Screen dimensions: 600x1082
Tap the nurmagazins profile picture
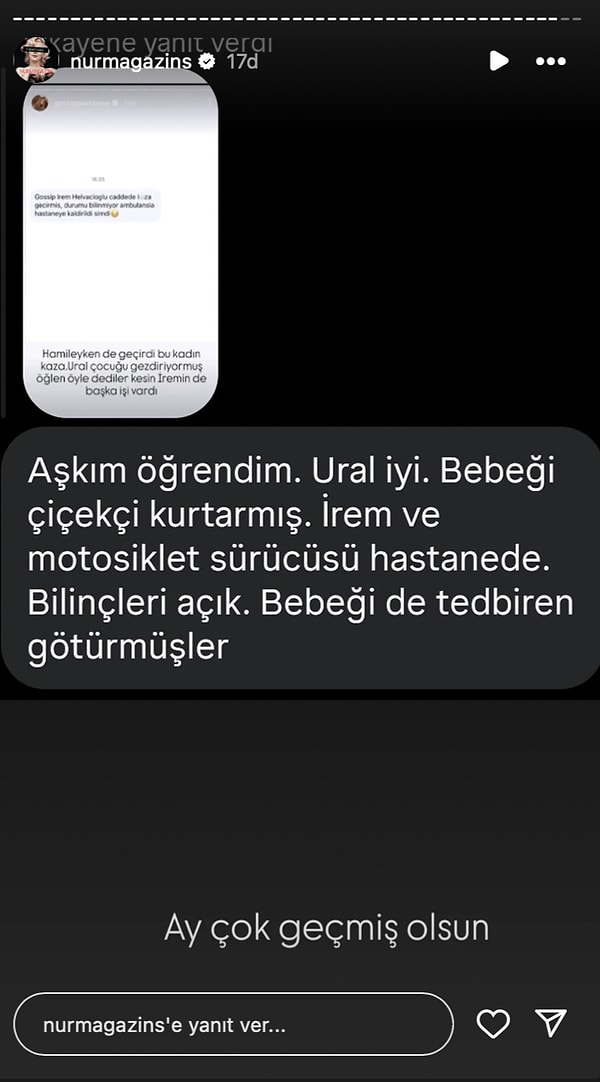35,60
